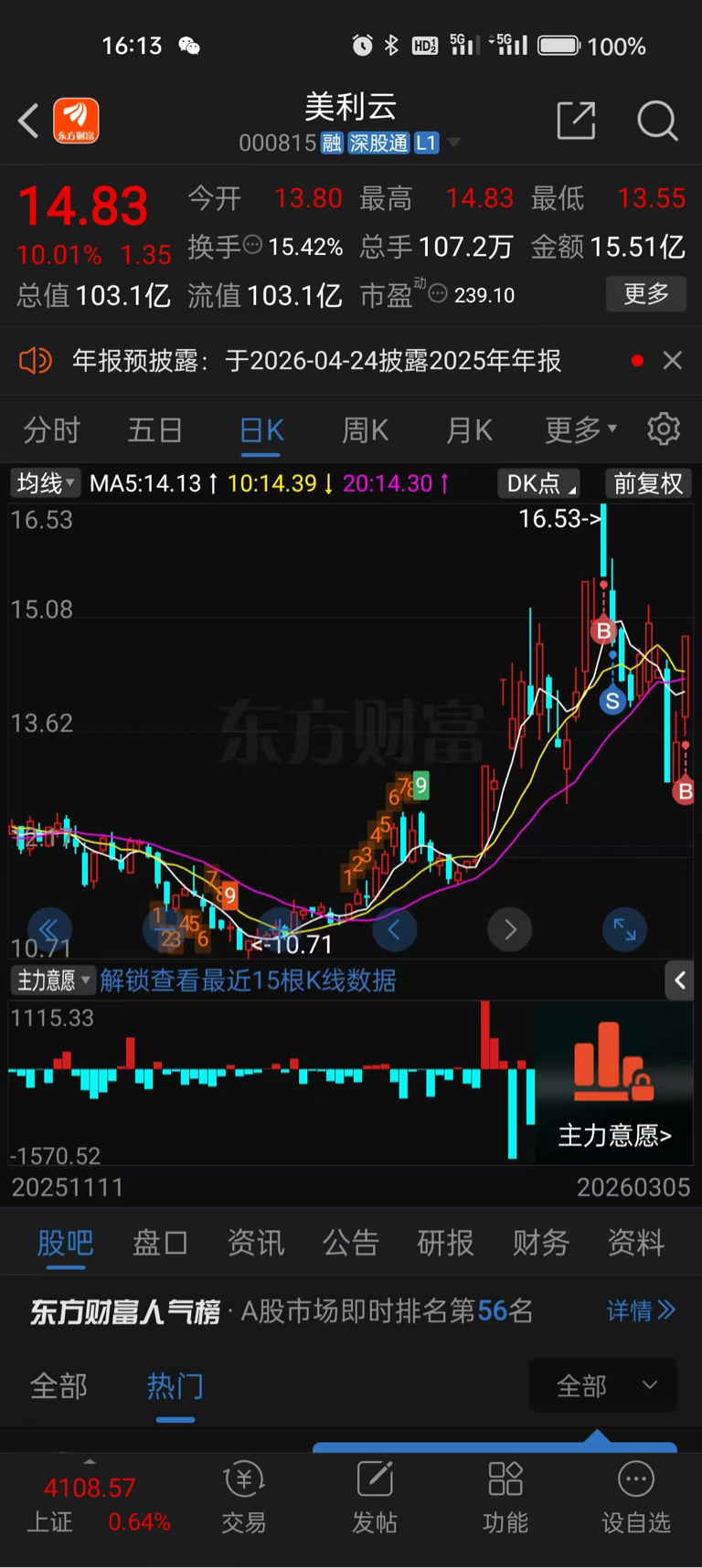View 详情 of the popularity ranking
The image size is (702, 1568).
pyautogui.click(x=641, y=1311)
